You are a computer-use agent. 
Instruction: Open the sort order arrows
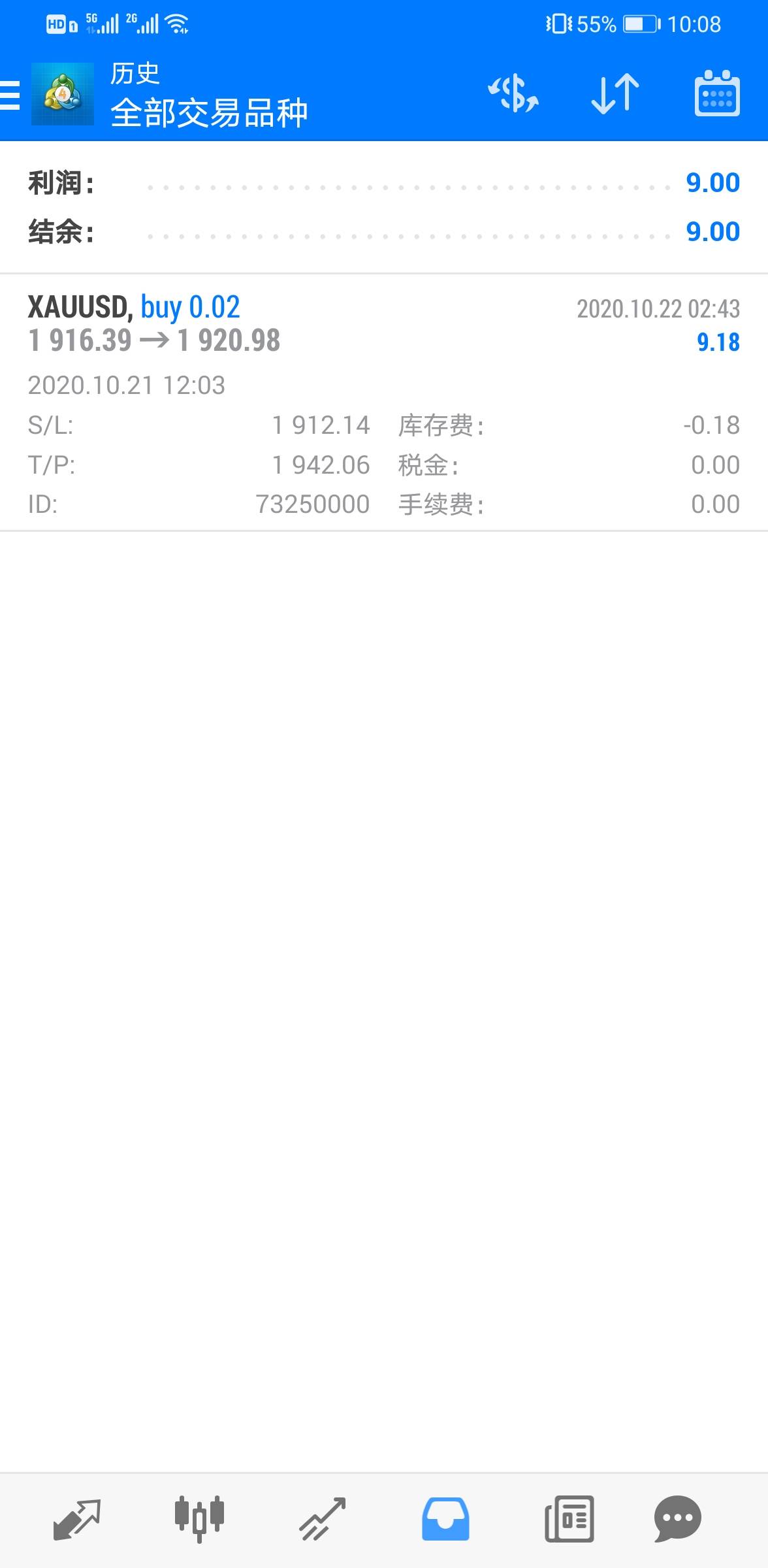(615, 93)
